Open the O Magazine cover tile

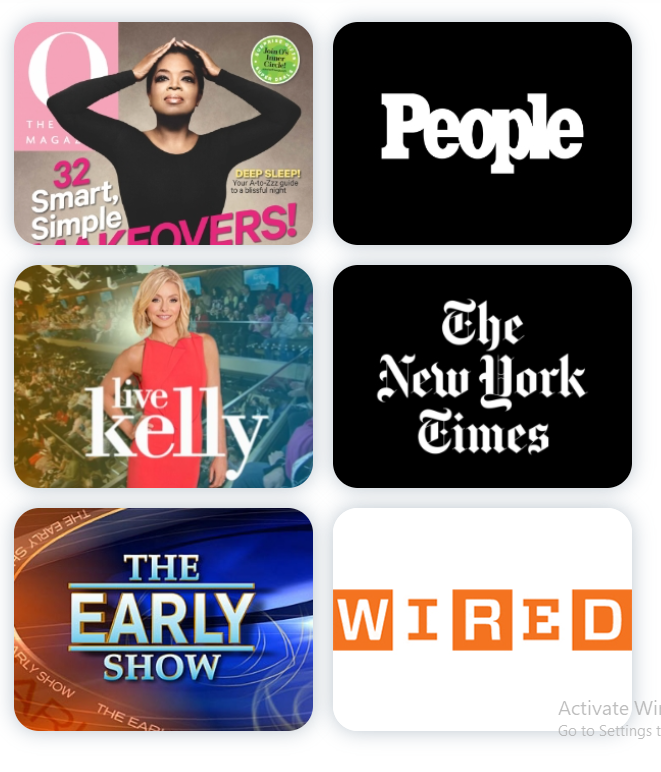[x=163, y=133]
